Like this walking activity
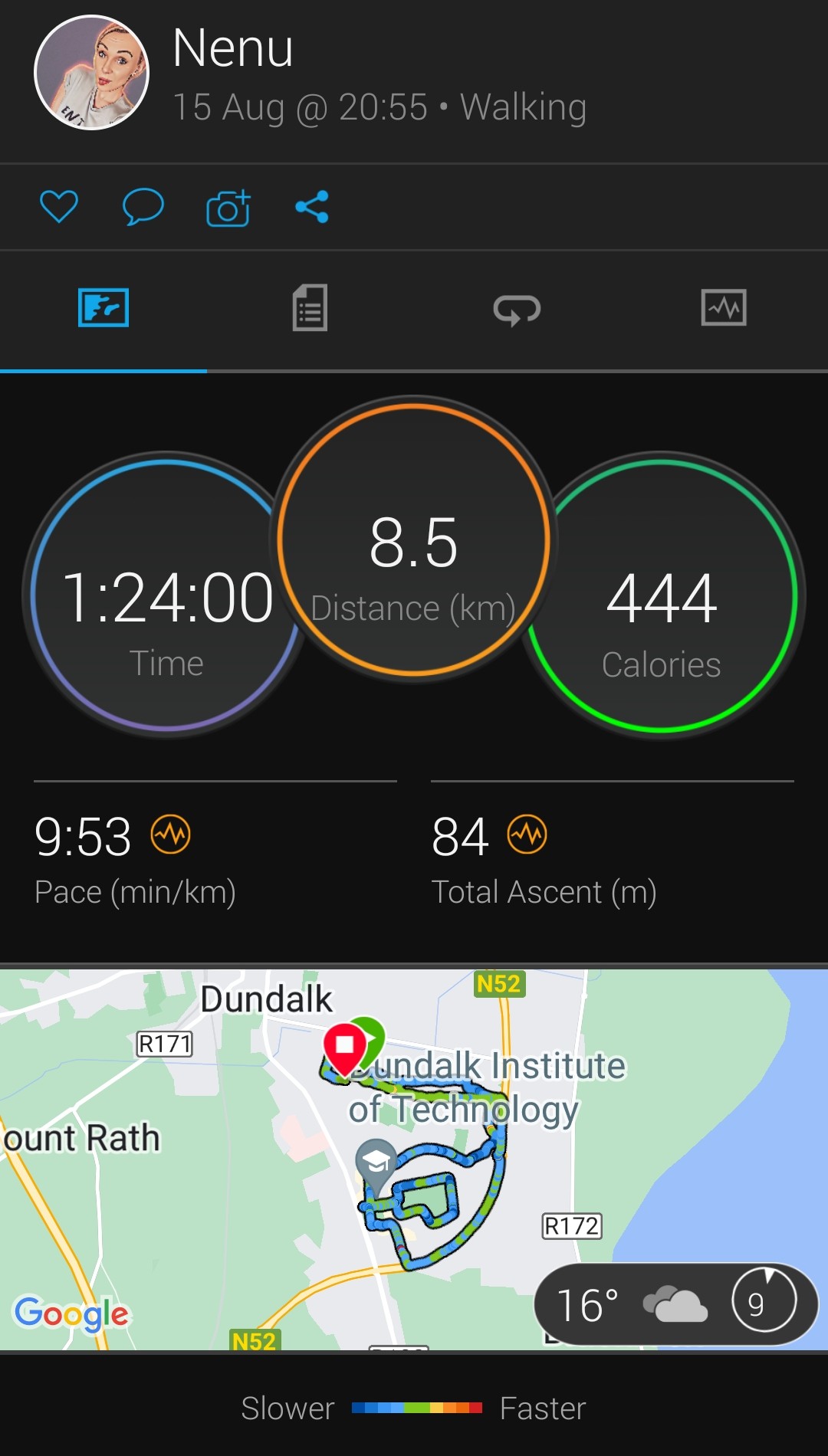The width and height of the screenshot is (828, 1456). pyautogui.click(x=59, y=206)
